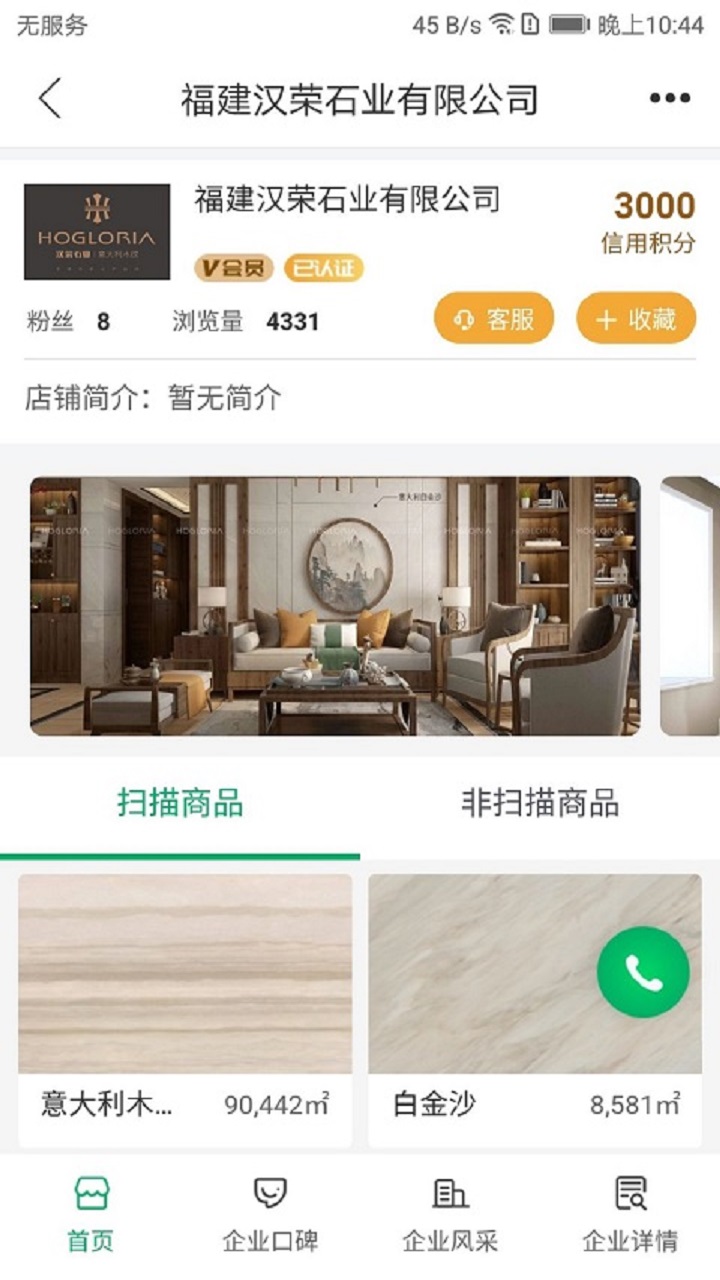
Task: Contact customer service via 客服 button
Action: pyautogui.click(x=493, y=320)
